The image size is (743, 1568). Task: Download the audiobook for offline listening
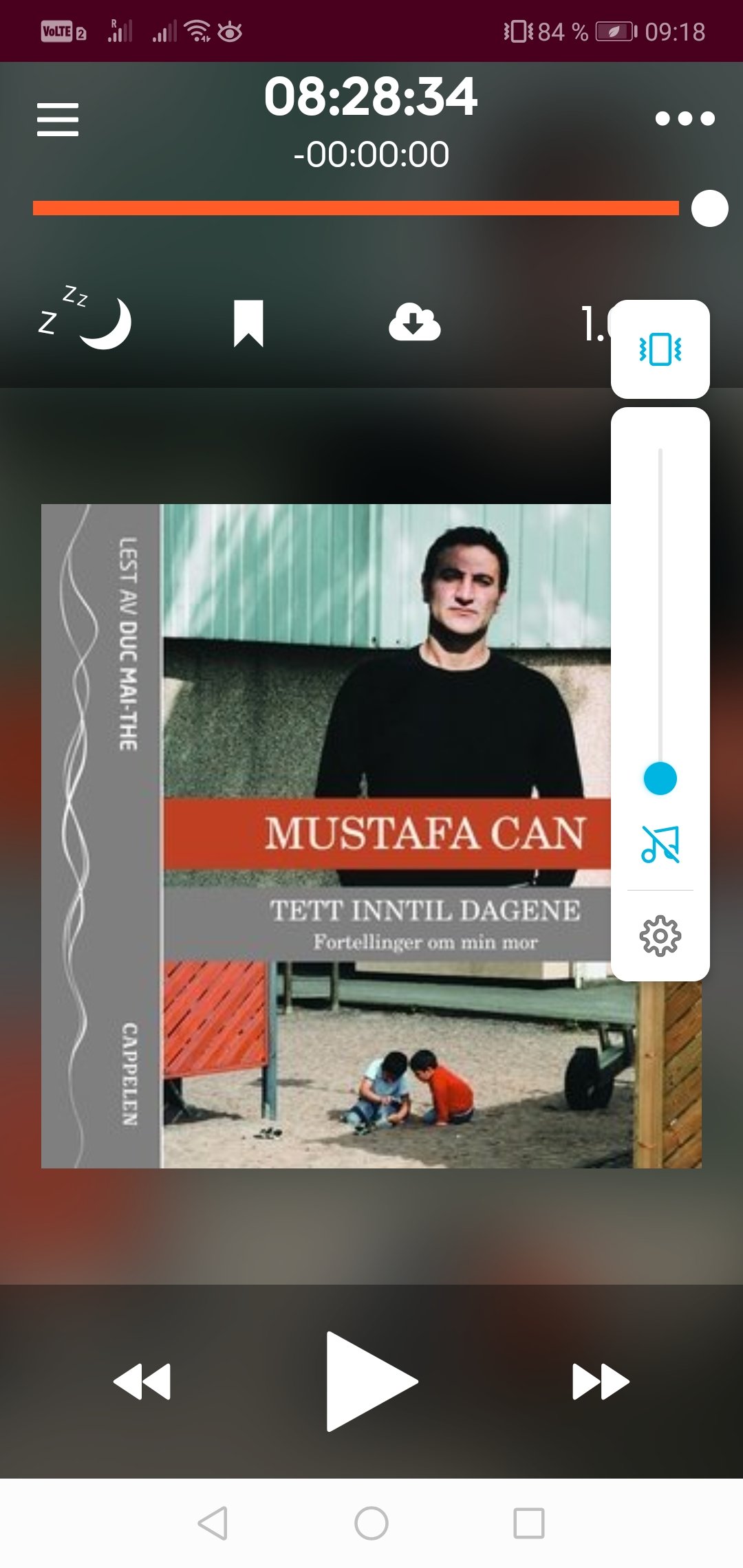(x=414, y=323)
